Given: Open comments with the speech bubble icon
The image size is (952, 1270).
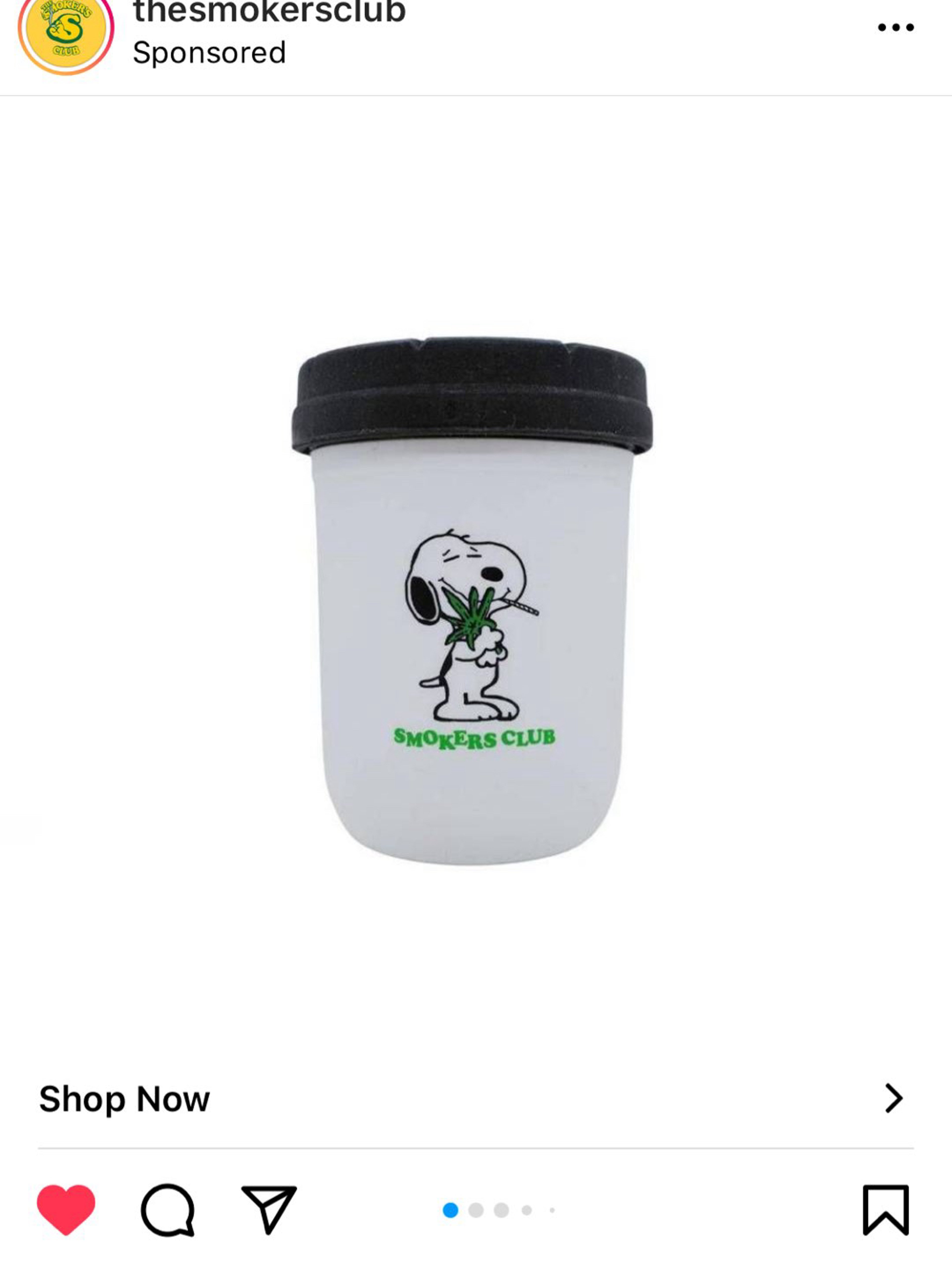Looking at the screenshot, I should tap(168, 1210).
